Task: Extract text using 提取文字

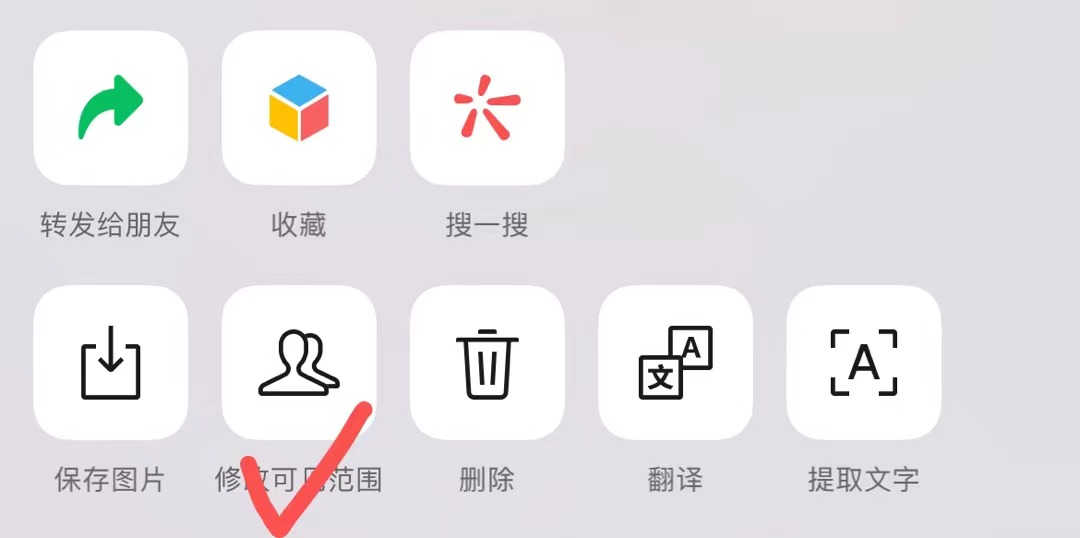Action: pyautogui.click(x=864, y=362)
